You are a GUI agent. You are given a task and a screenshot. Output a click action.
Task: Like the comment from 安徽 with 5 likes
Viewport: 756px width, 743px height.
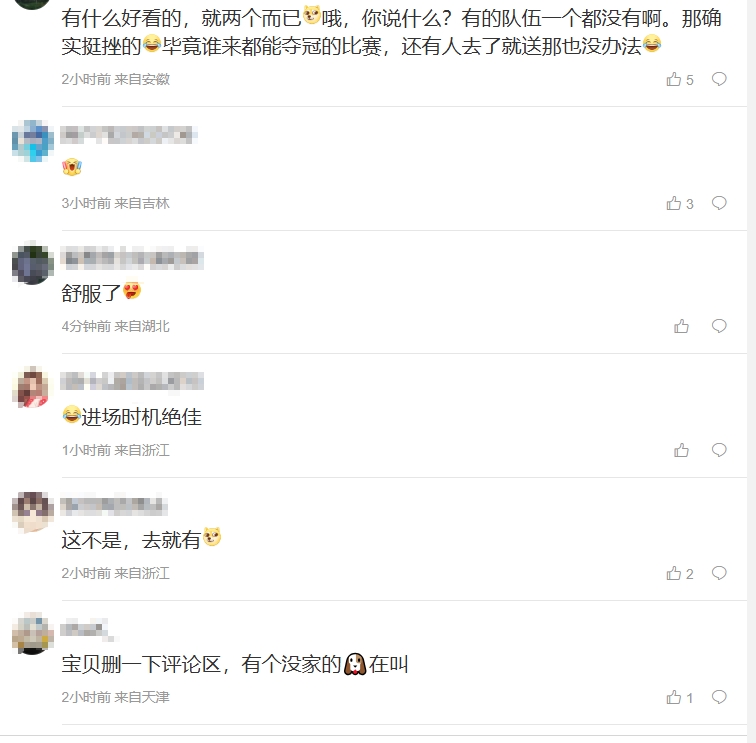(x=674, y=79)
